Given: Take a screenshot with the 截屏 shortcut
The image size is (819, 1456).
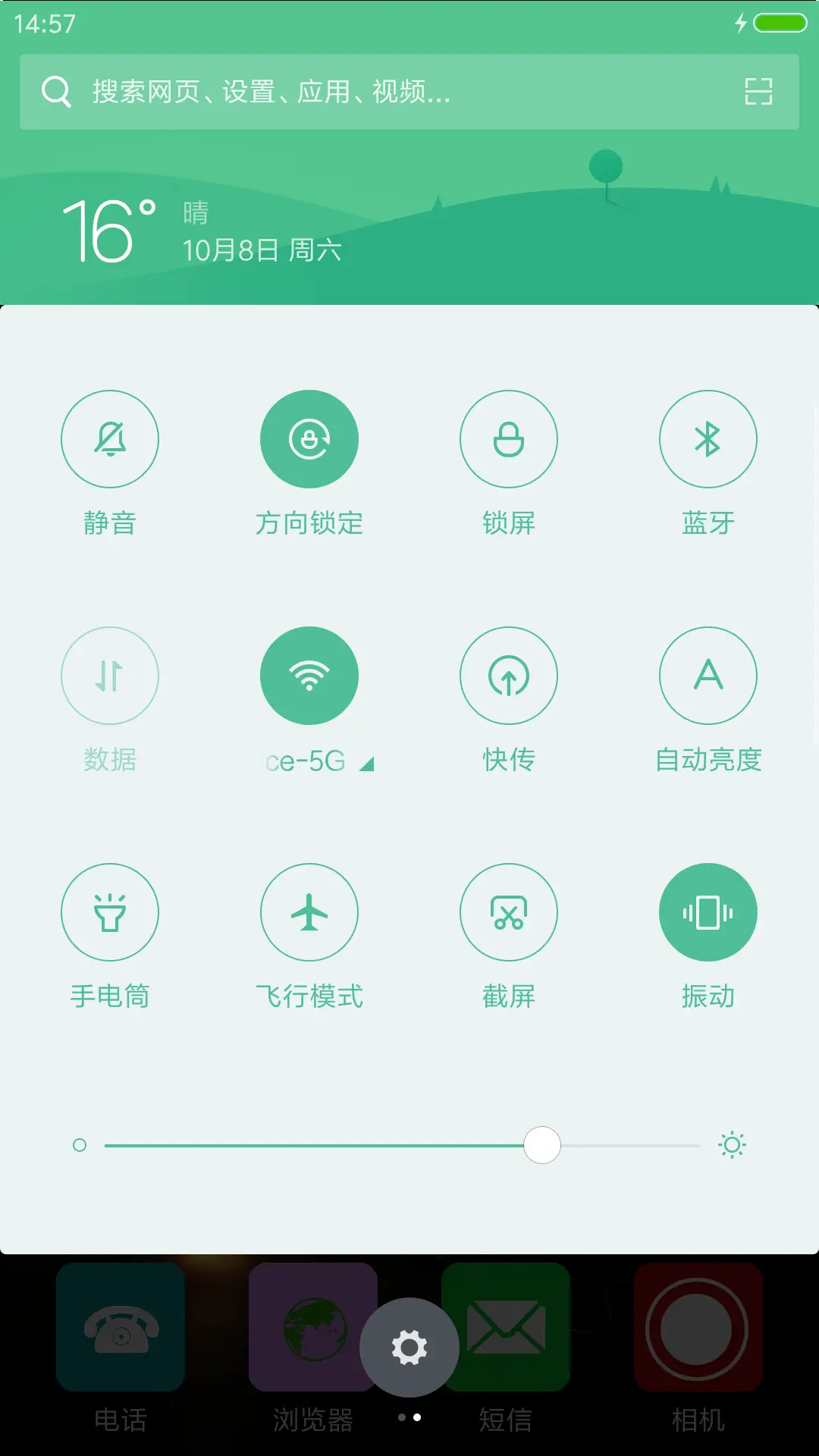Looking at the screenshot, I should 508,912.
